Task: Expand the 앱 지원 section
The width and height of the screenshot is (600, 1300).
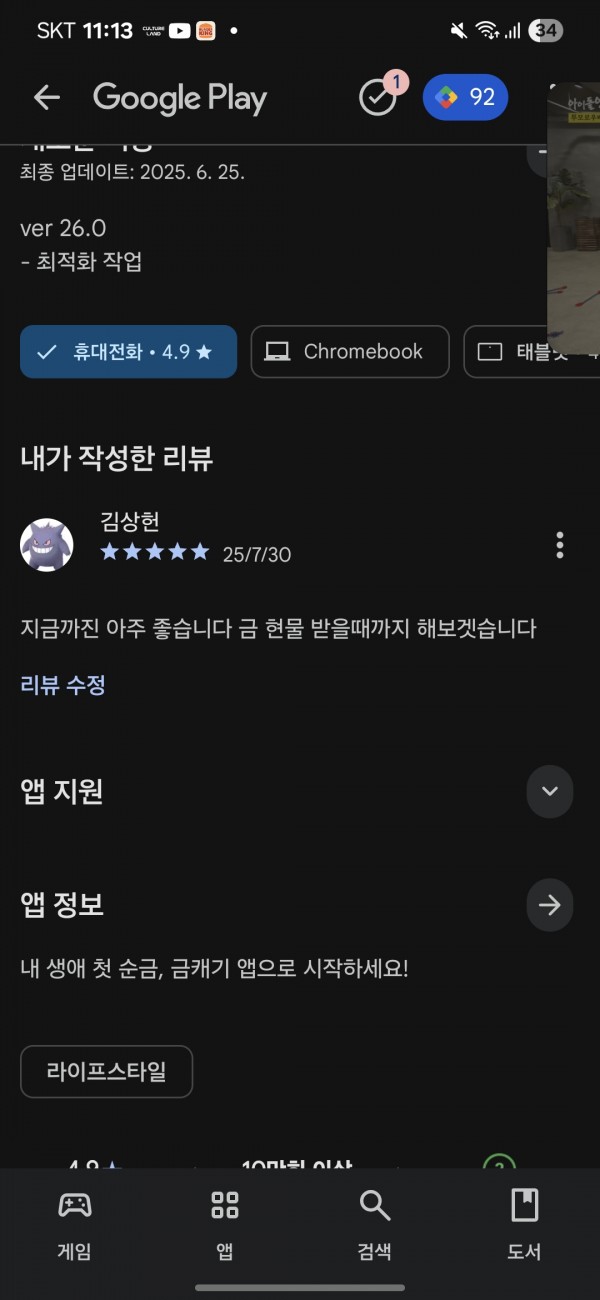Action: click(x=550, y=792)
